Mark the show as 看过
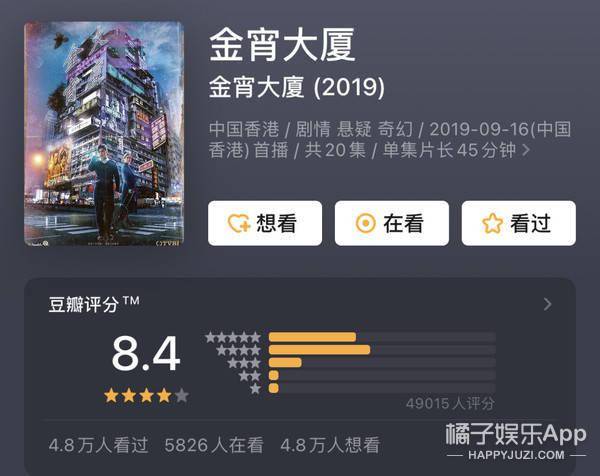This screenshot has width=600, height=476. (518, 223)
